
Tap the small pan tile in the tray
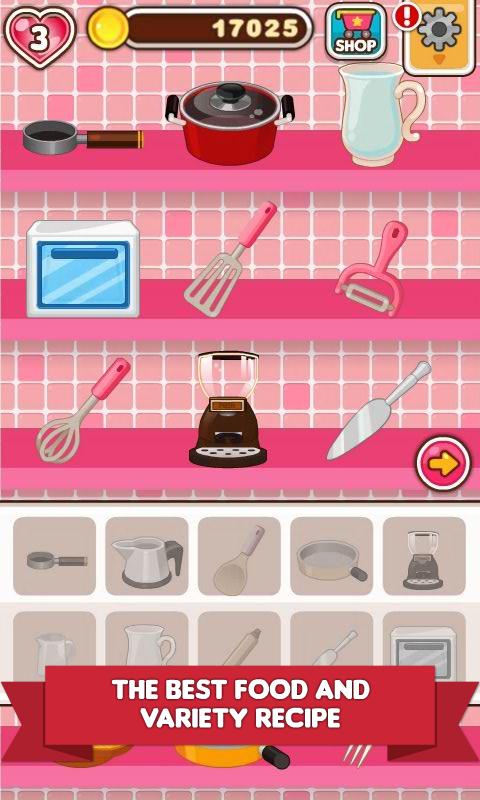pyautogui.click(x=55, y=556)
